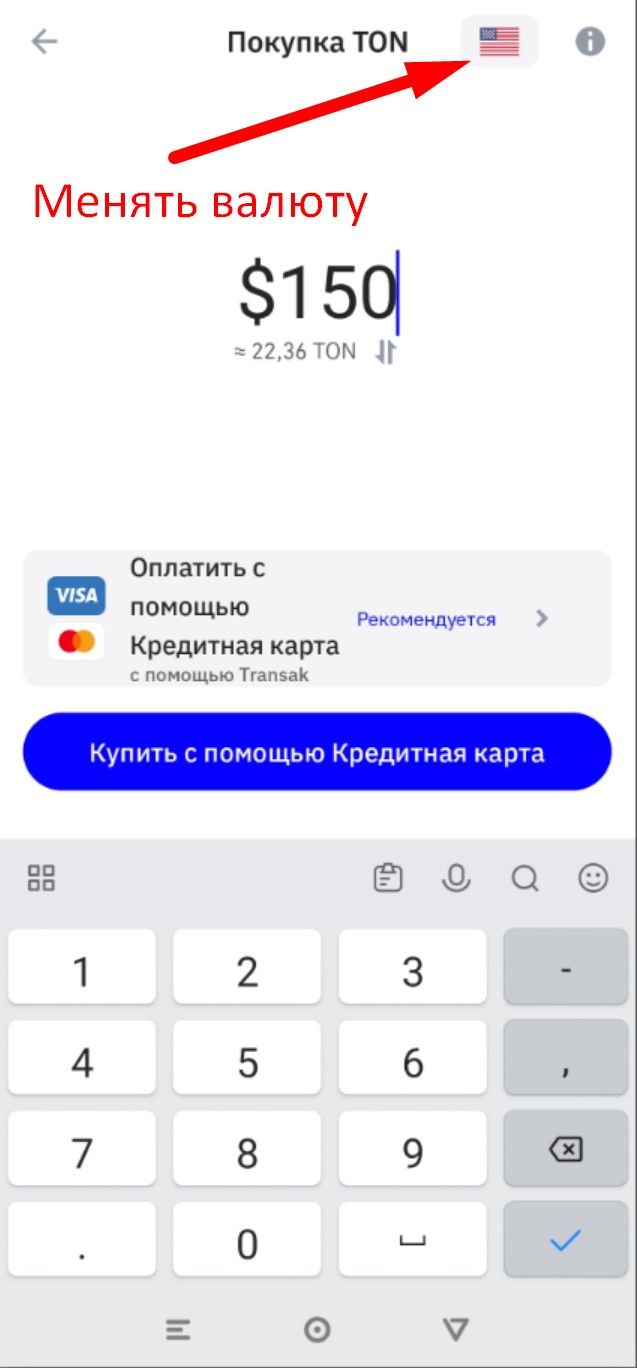Tap the $150 amount field

[x=318, y=293]
